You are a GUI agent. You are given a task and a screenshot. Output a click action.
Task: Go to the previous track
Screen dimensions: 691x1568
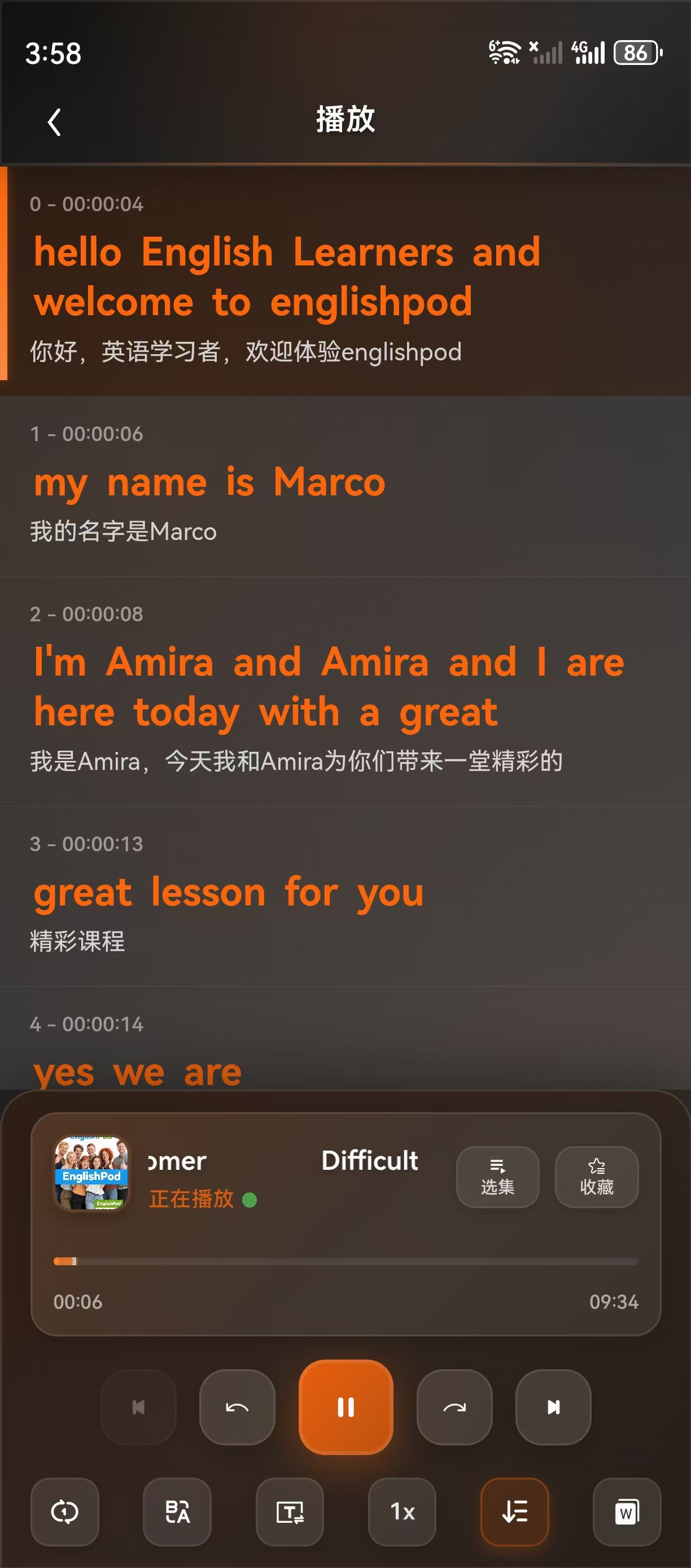click(x=139, y=1406)
